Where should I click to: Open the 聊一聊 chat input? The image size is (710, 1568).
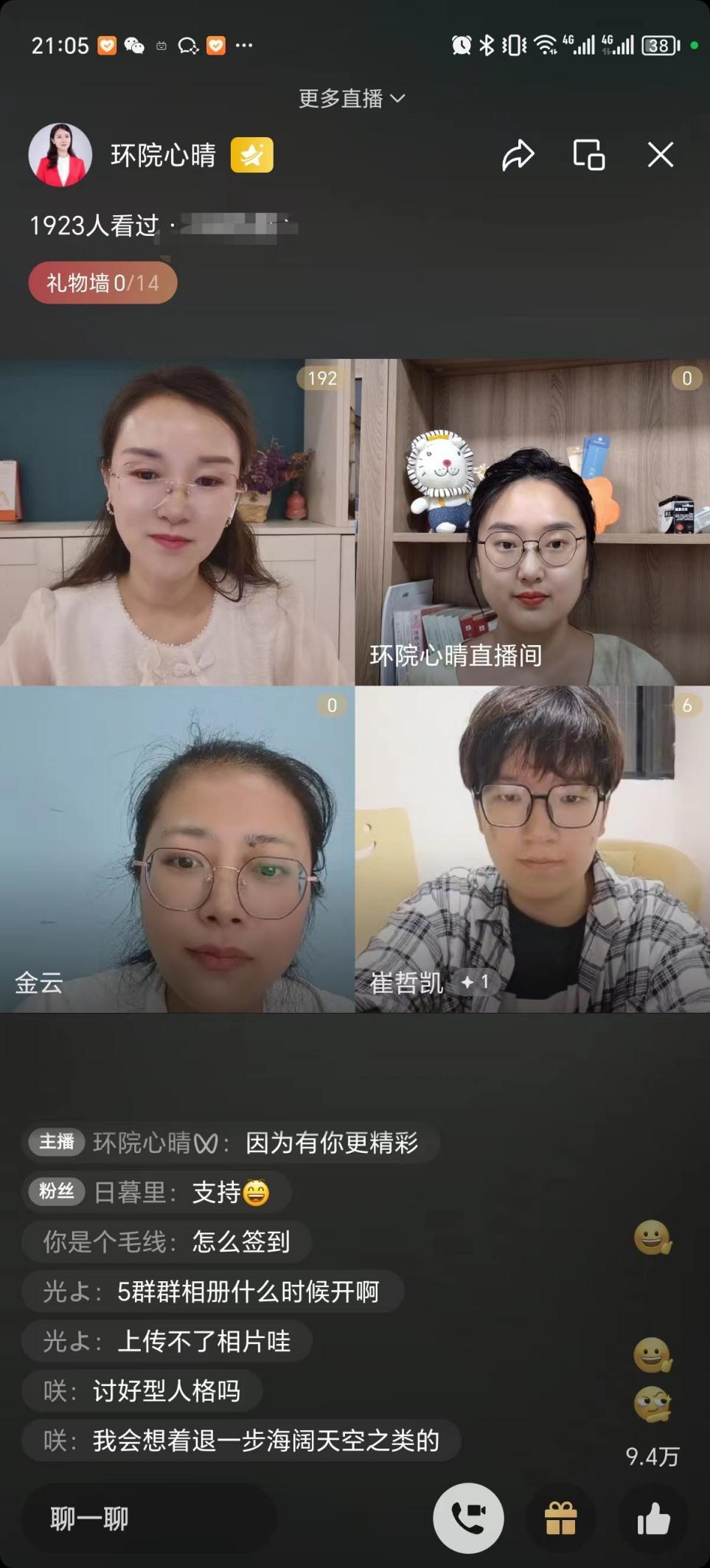147,1518
